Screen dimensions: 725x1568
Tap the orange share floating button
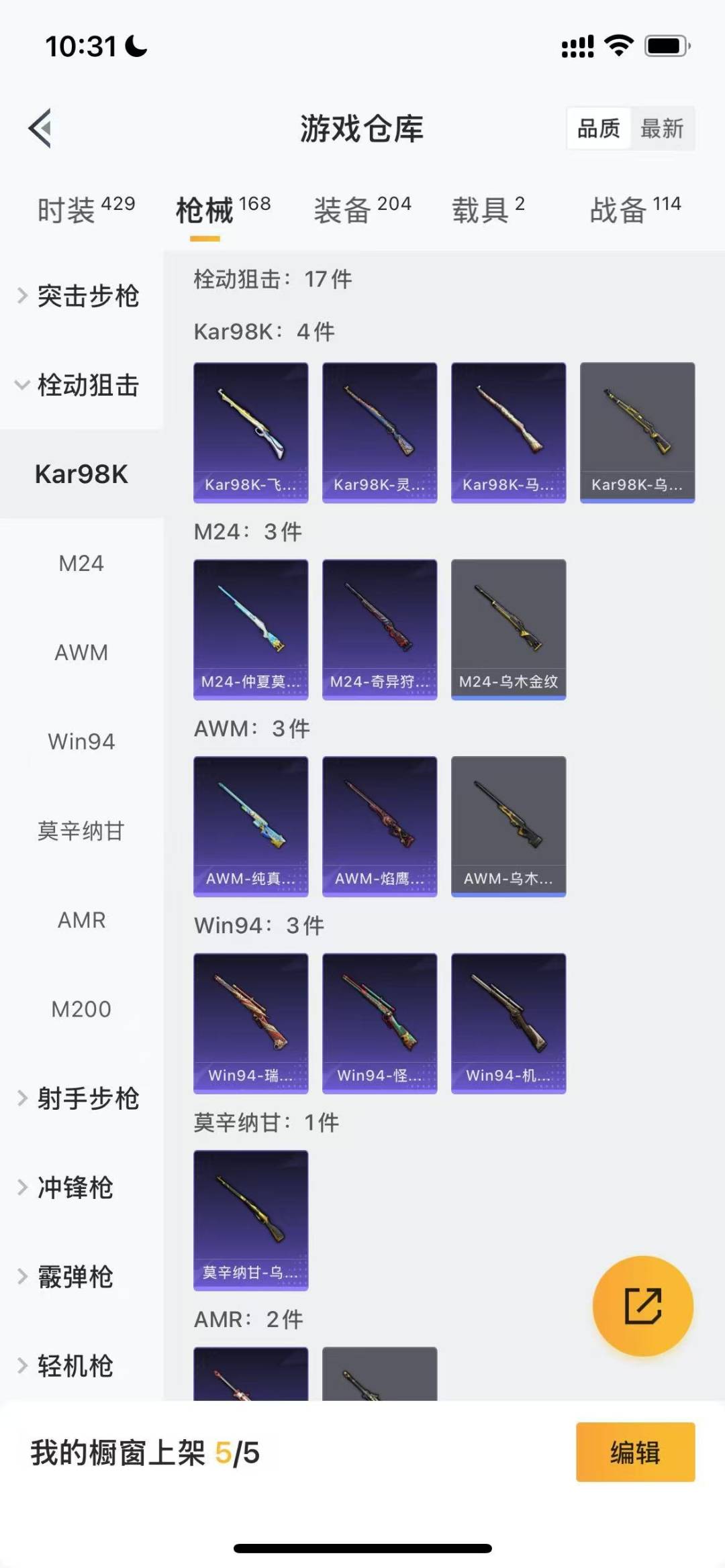click(x=643, y=1306)
